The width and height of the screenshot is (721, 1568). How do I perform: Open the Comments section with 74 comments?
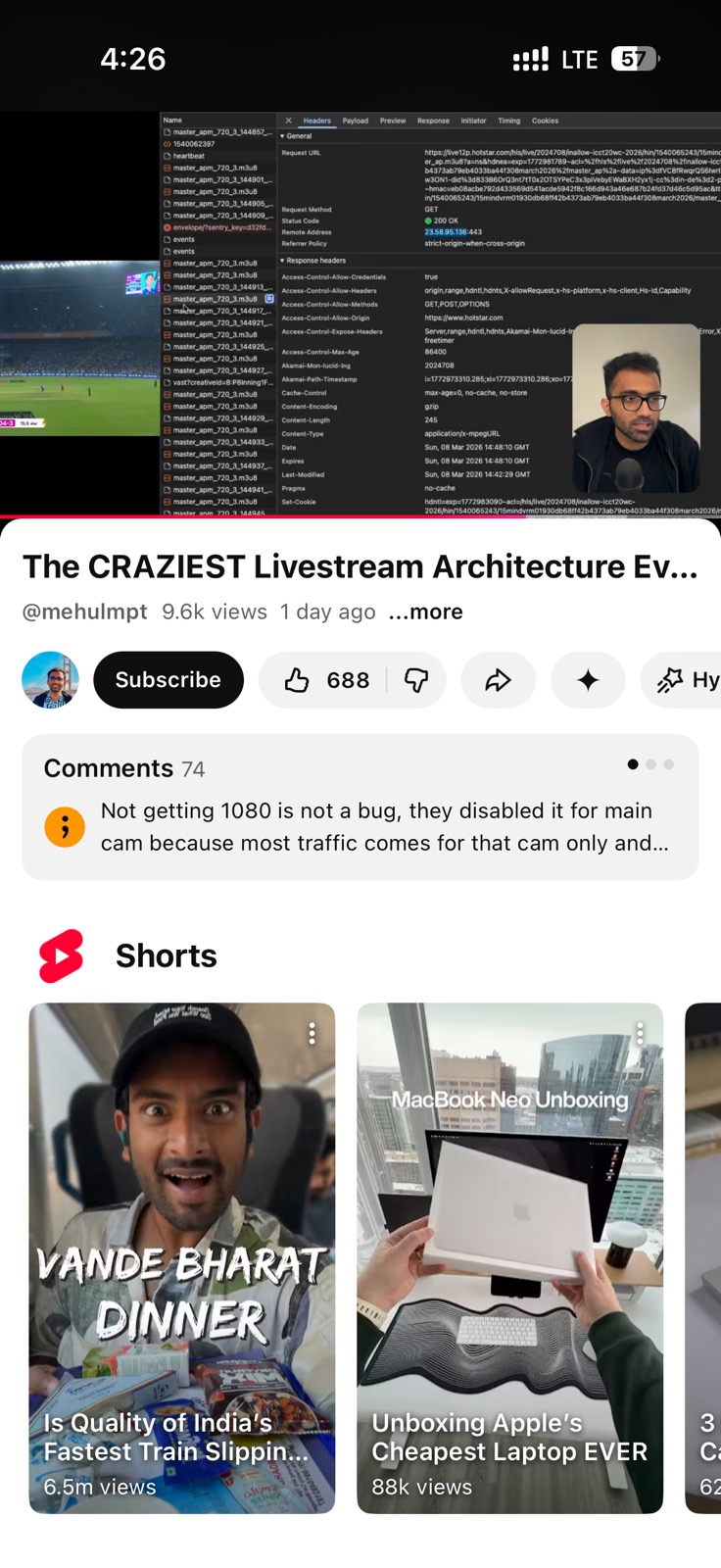(x=360, y=807)
